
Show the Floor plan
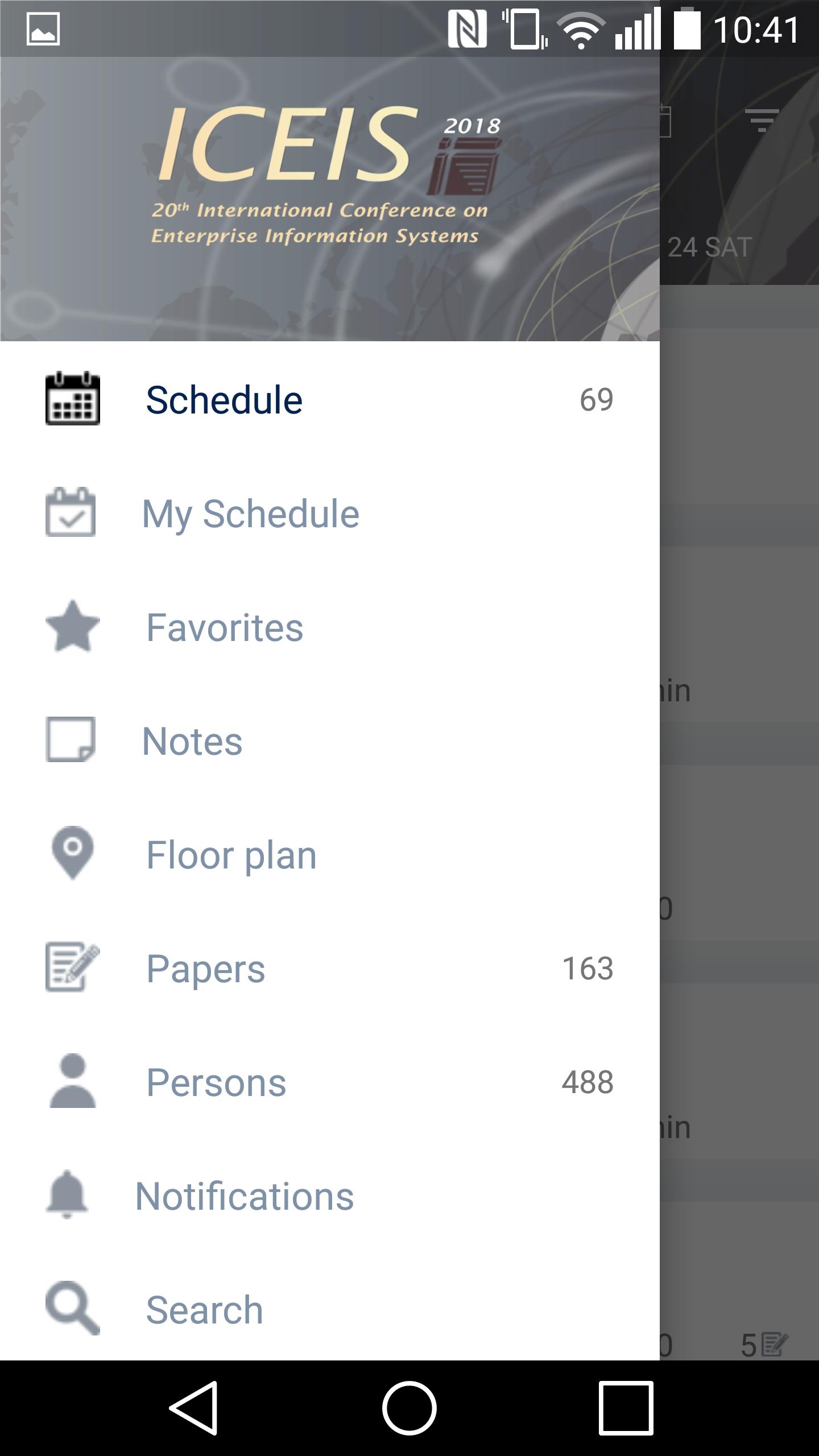tap(231, 855)
